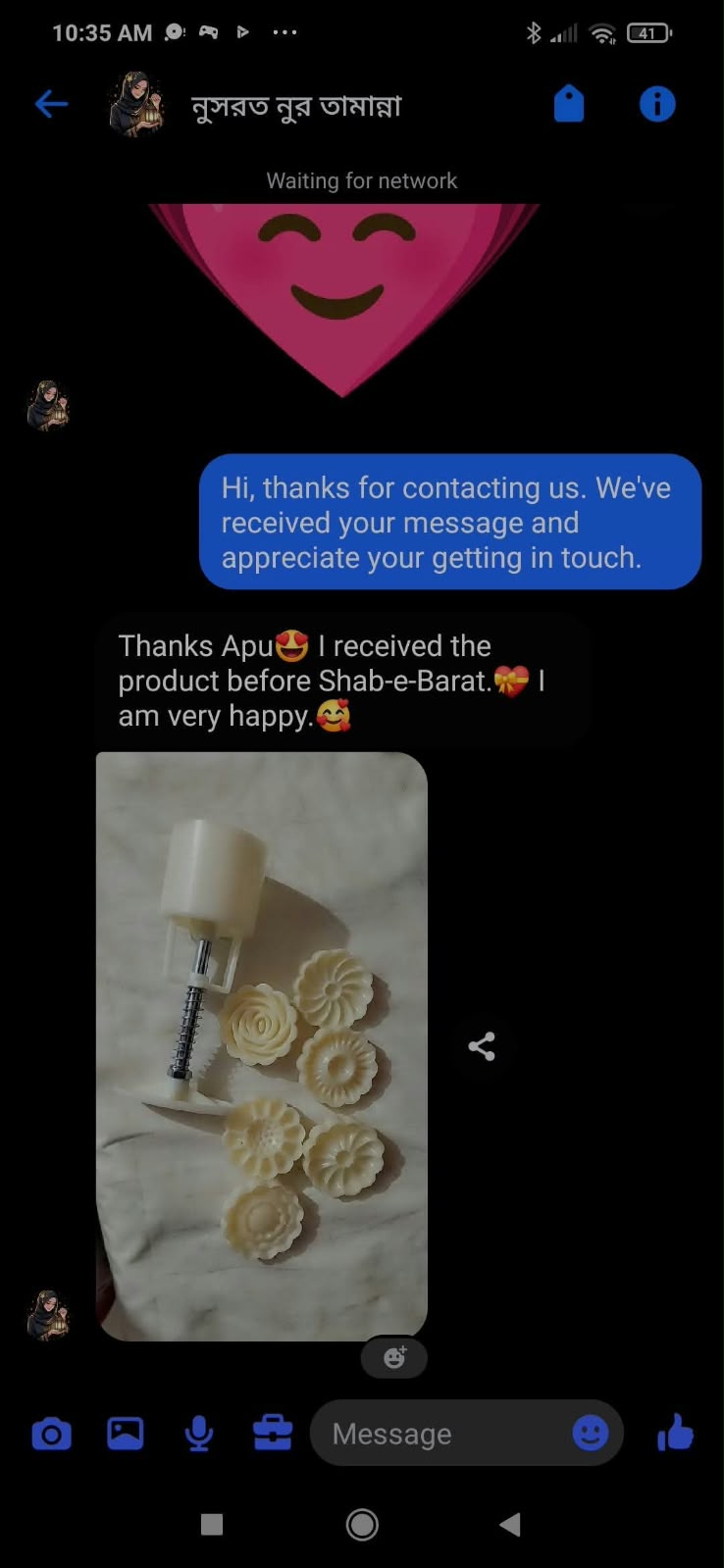Send a thumbs-up like
Viewport: 724px width, 1568px height.
(675, 1433)
